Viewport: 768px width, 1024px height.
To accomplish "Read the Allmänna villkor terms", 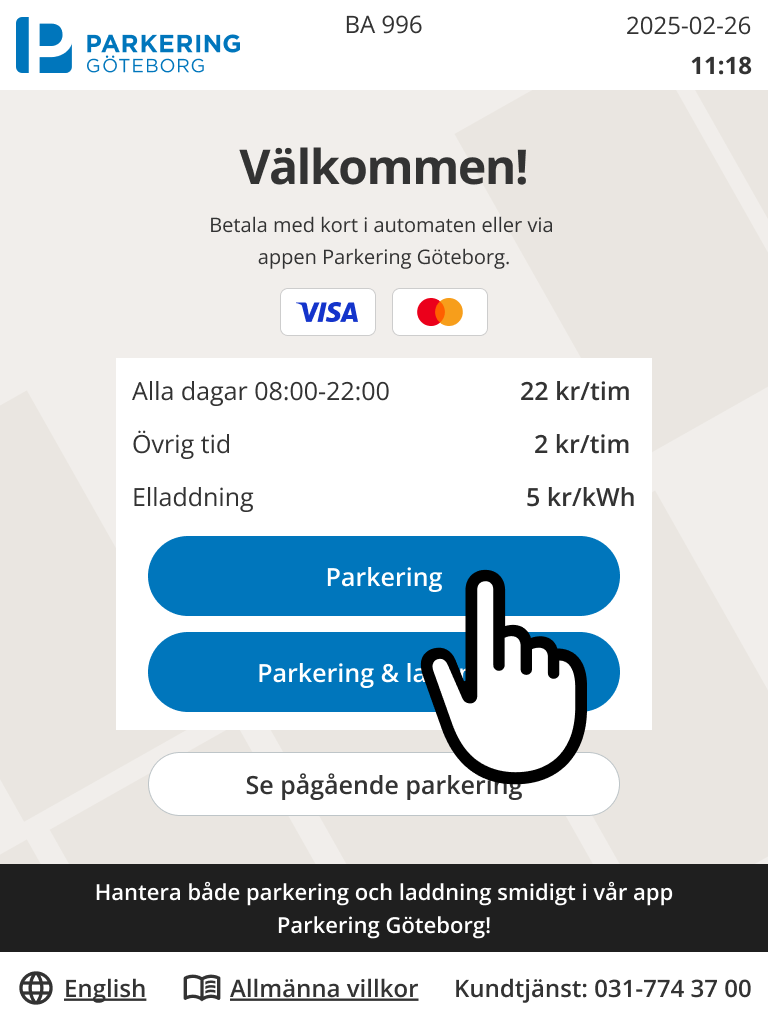I will 323,989.
